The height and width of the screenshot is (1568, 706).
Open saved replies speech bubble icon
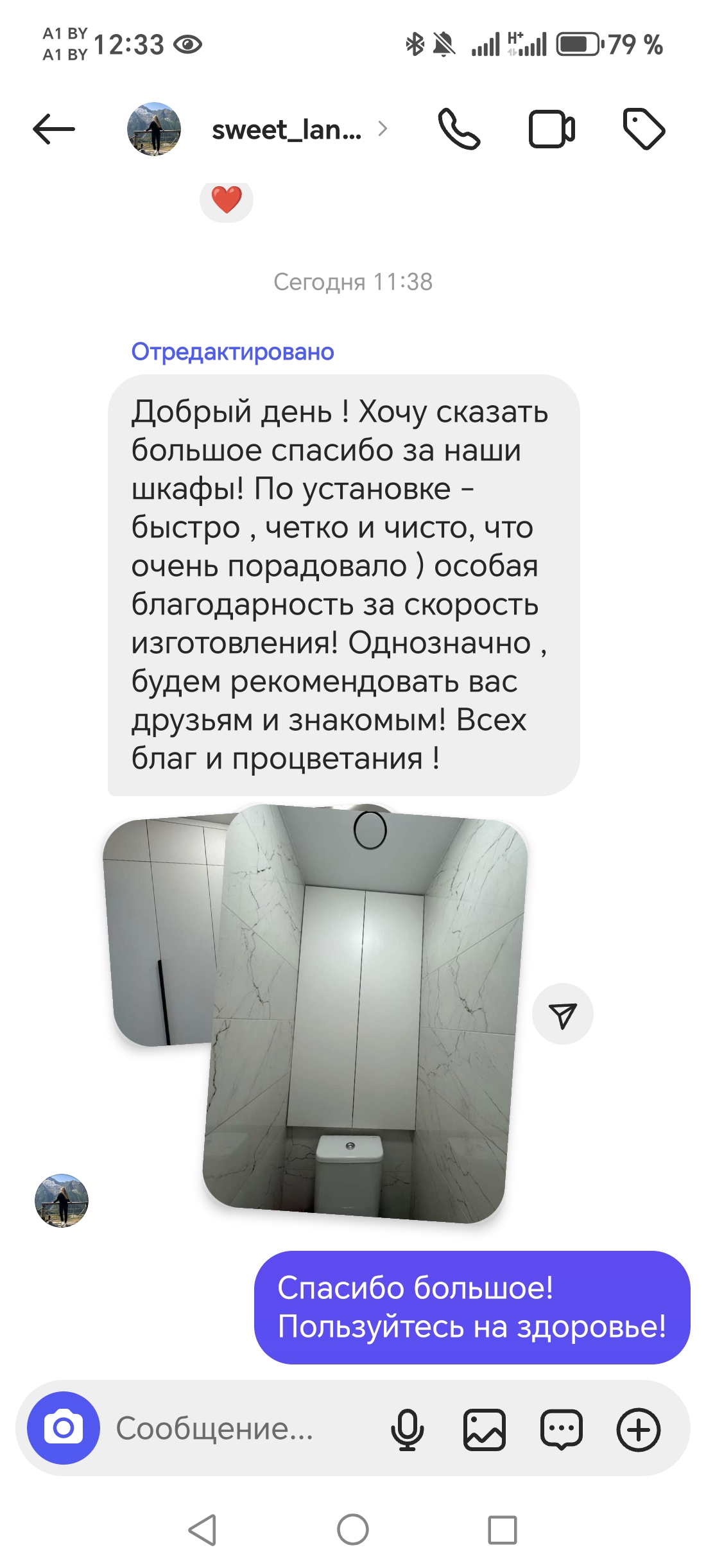[562, 1429]
